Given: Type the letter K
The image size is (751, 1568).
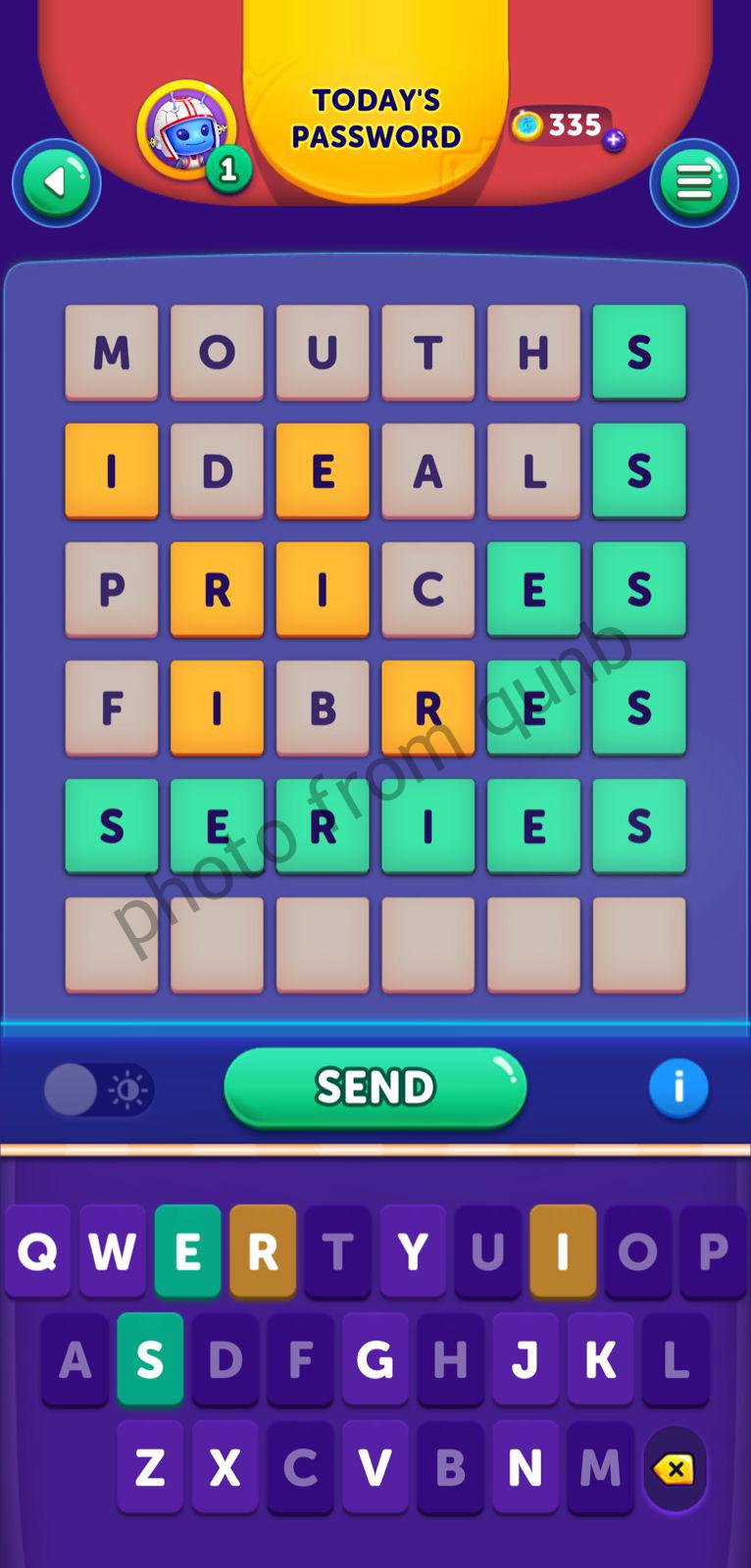Looking at the screenshot, I should click(x=600, y=1359).
